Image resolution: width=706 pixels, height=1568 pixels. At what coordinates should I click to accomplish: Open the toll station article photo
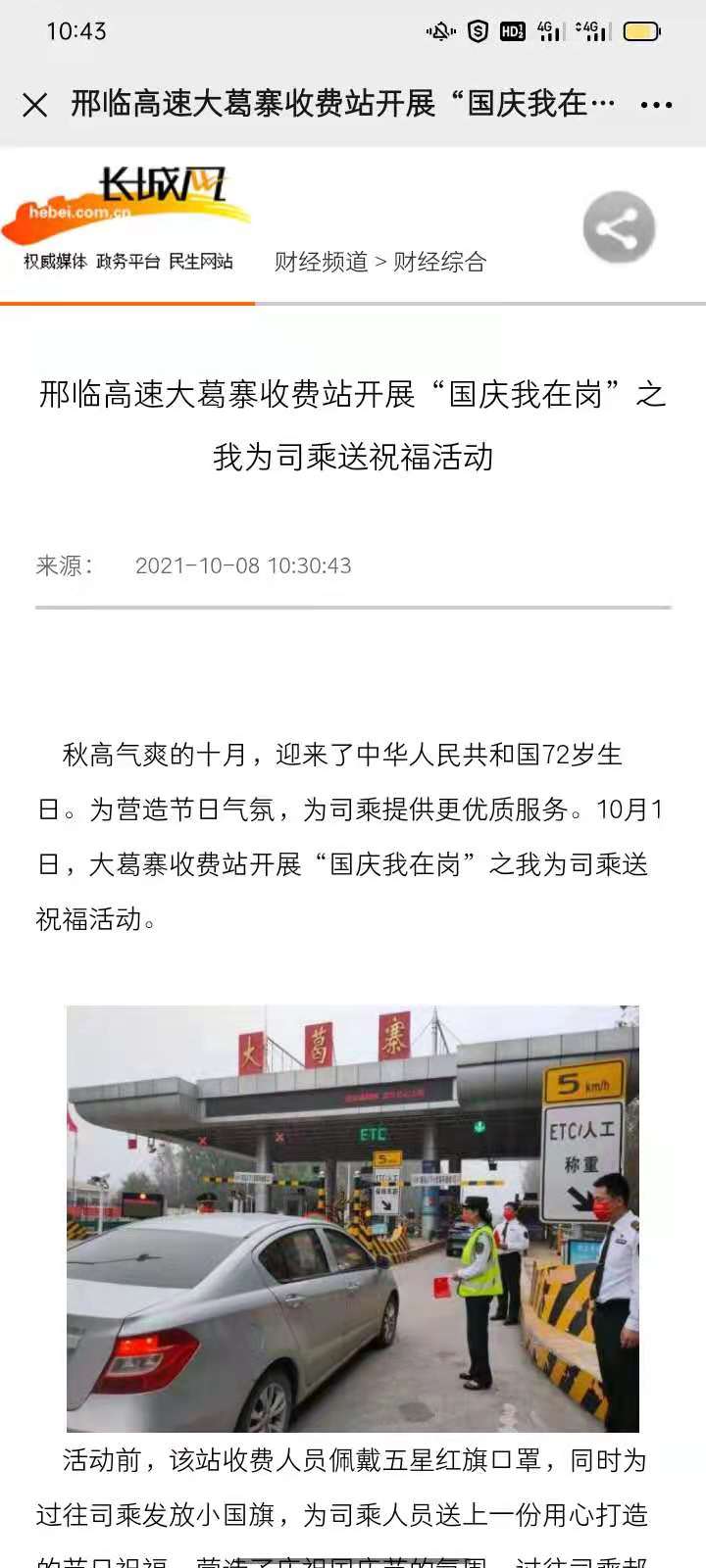point(353,1218)
